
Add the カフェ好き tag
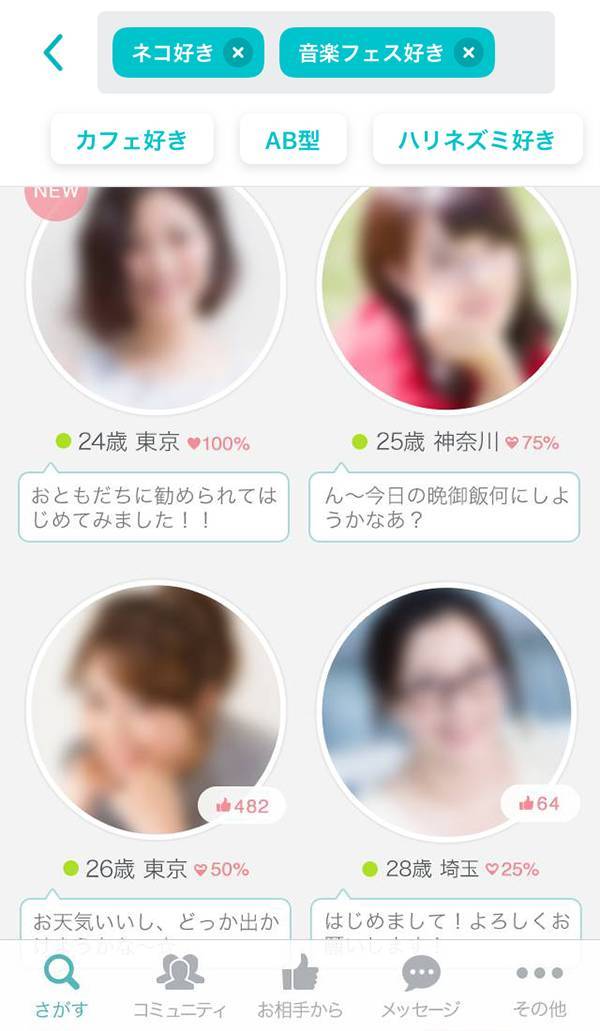tap(131, 140)
